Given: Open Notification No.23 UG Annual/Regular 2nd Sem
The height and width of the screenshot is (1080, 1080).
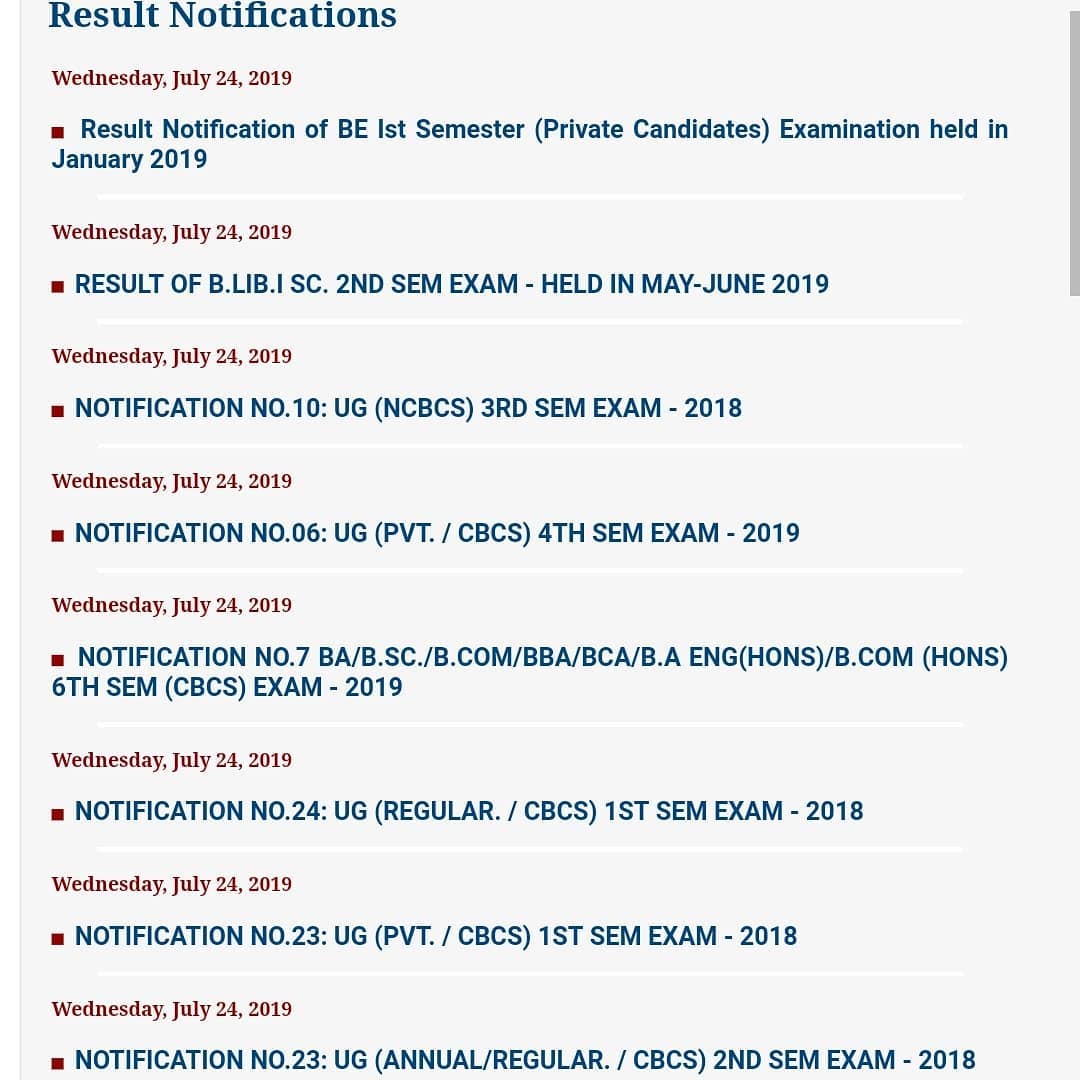Looking at the screenshot, I should (x=525, y=1060).
